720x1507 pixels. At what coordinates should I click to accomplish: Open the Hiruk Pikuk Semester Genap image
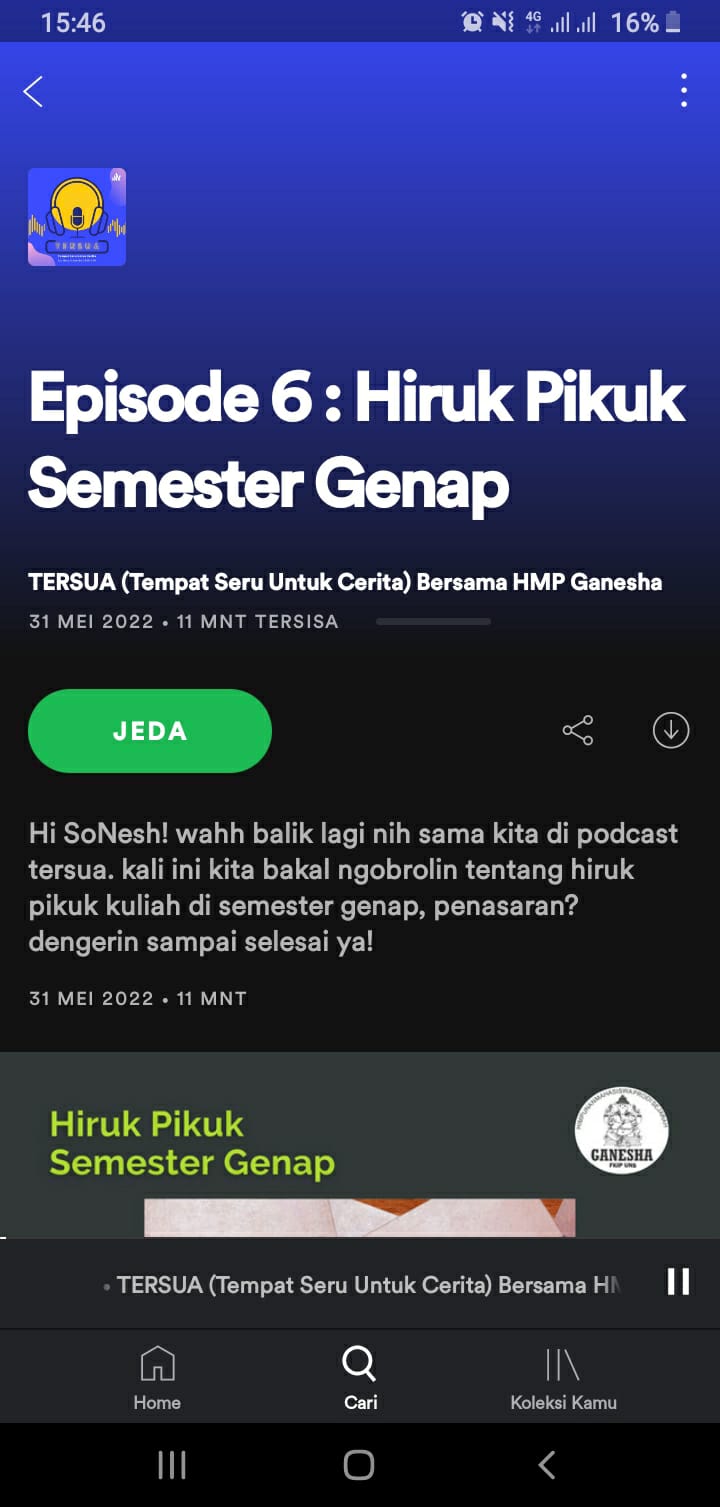(x=360, y=1145)
